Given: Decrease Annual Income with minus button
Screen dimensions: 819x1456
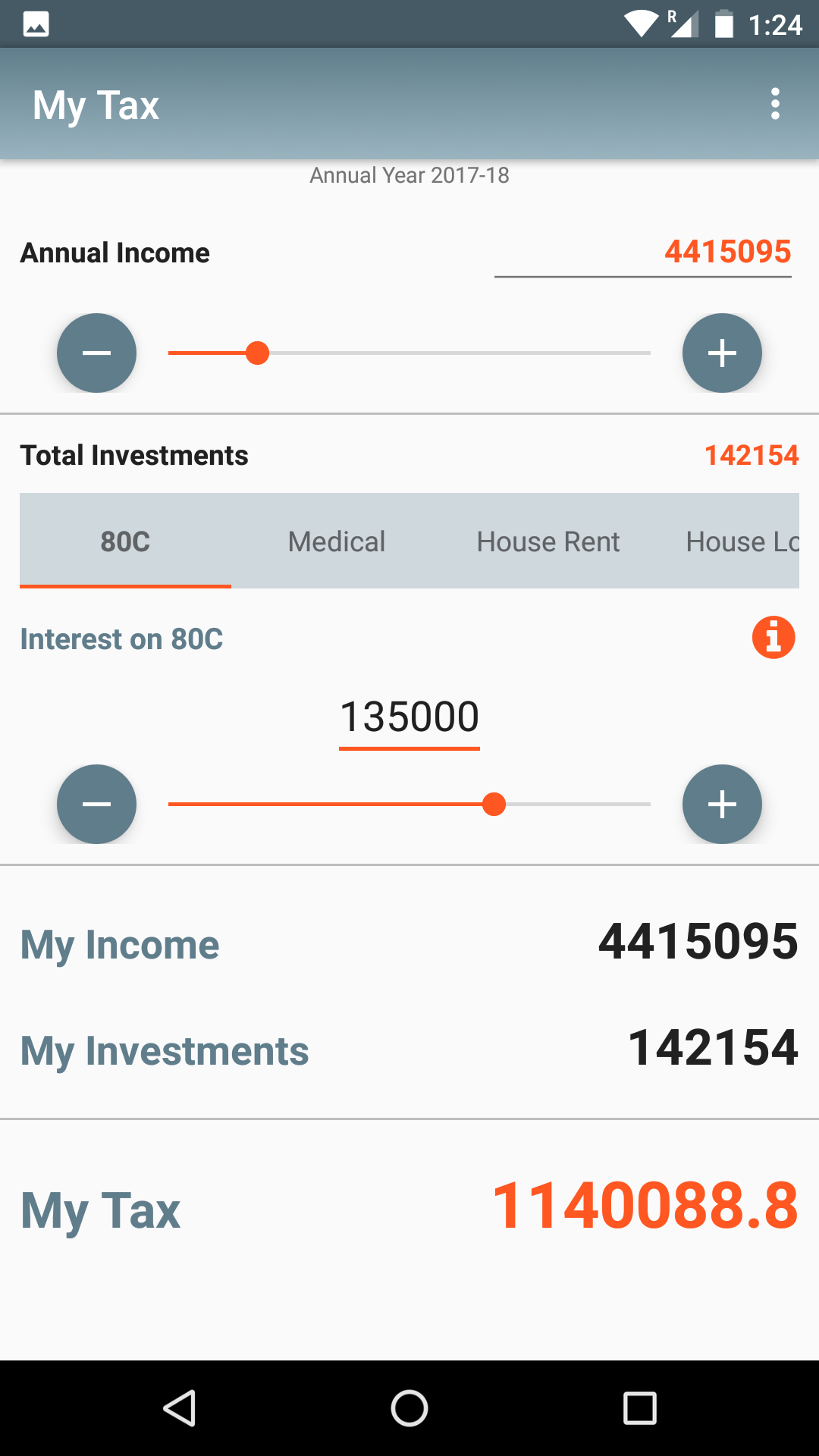Looking at the screenshot, I should point(97,353).
